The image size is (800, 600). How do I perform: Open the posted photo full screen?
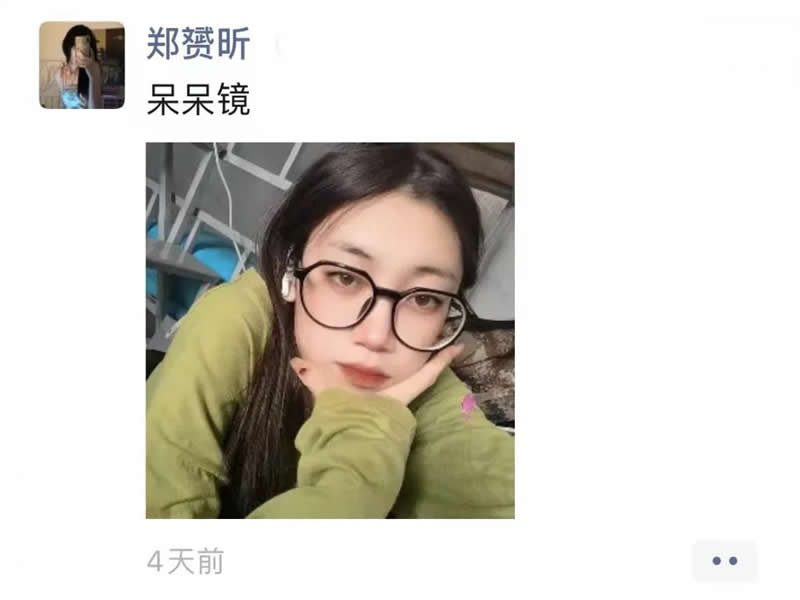click(330, 330)
